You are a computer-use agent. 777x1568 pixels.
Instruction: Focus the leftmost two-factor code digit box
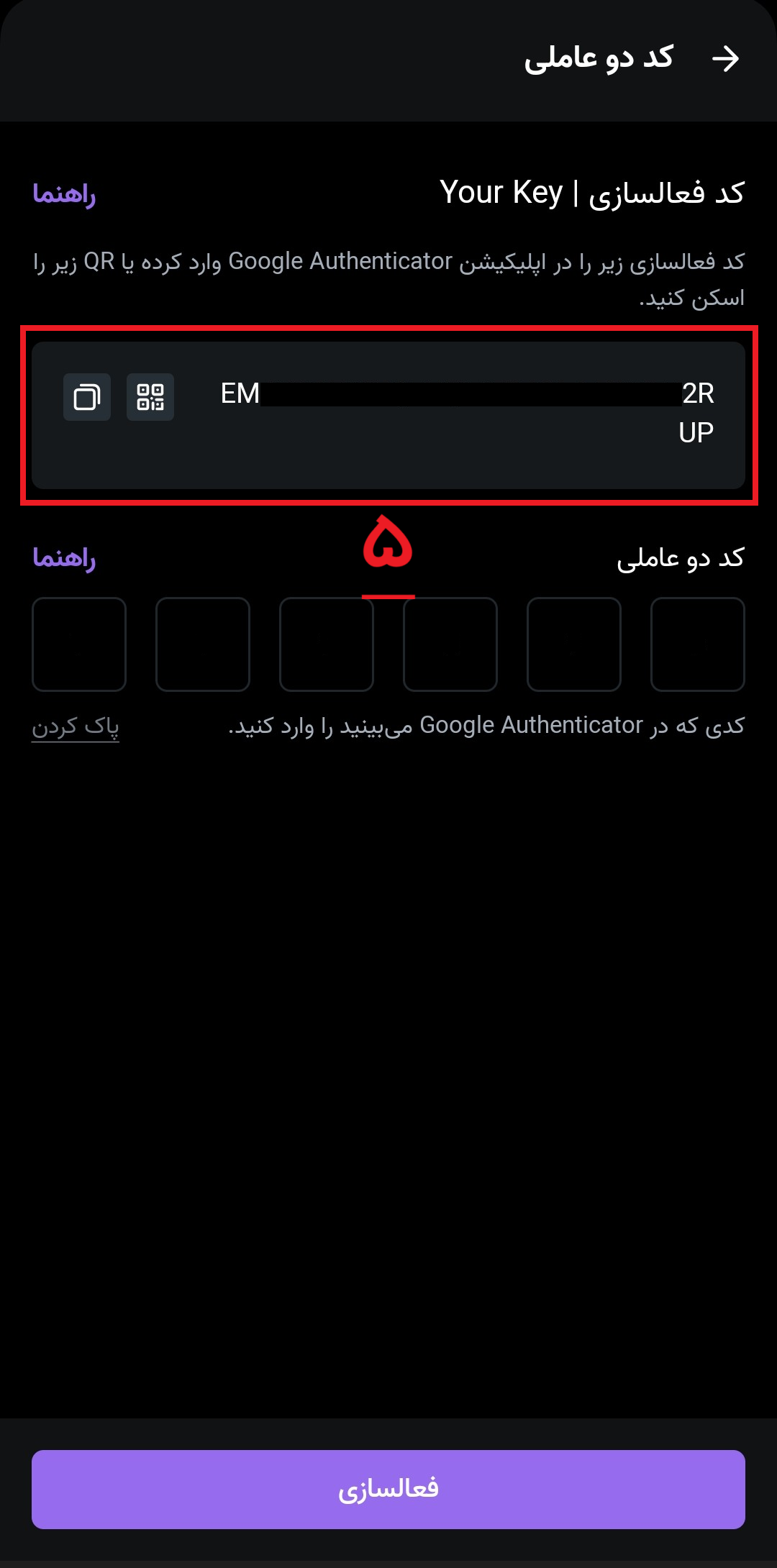(79, 644)
